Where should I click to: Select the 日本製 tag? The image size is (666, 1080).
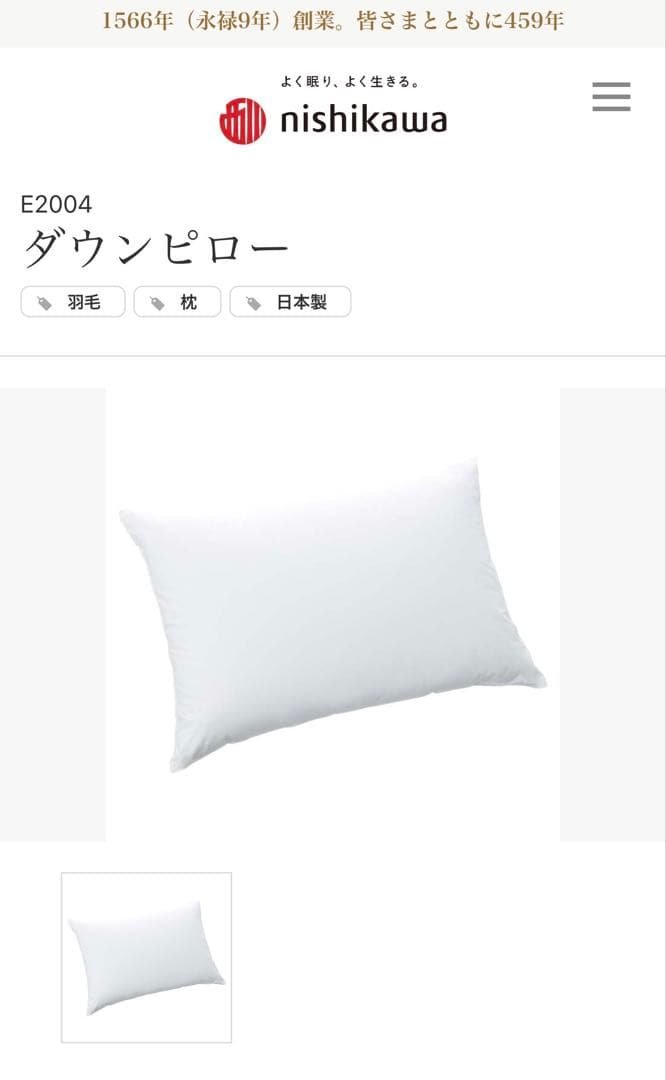[290, 302]
